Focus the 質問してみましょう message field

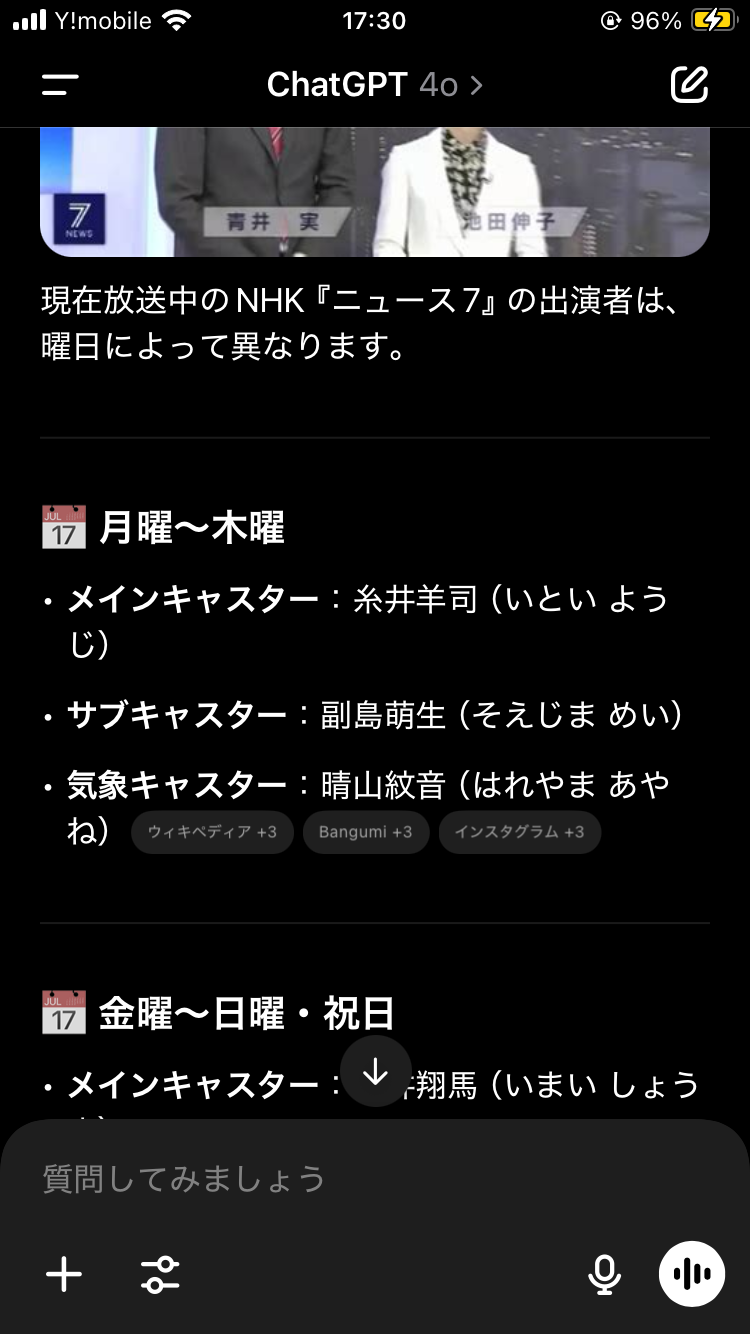375,1178
